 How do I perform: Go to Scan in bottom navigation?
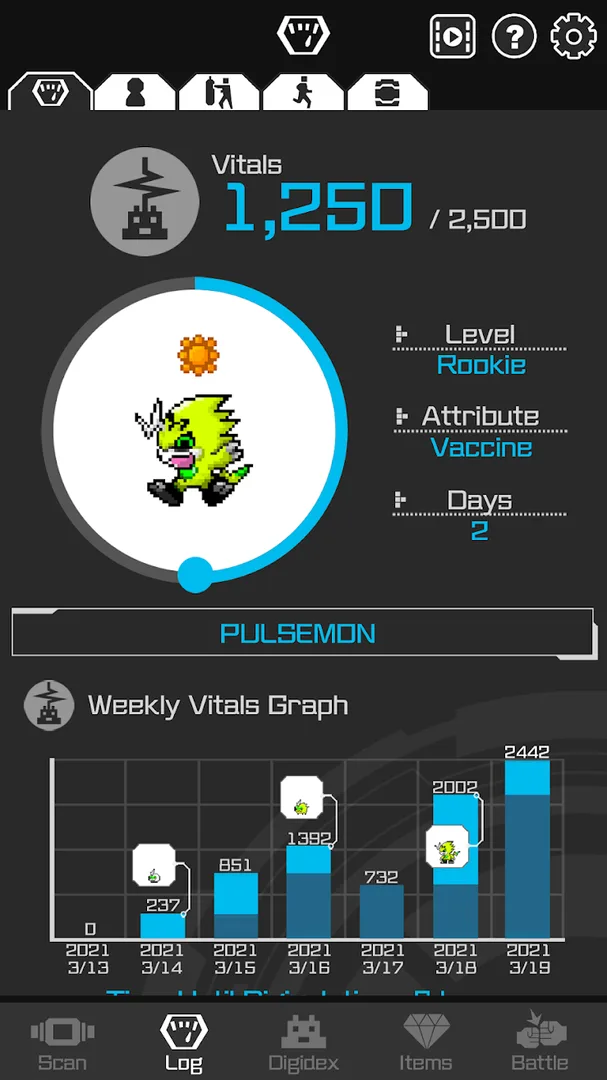[x=62, y=1042]
